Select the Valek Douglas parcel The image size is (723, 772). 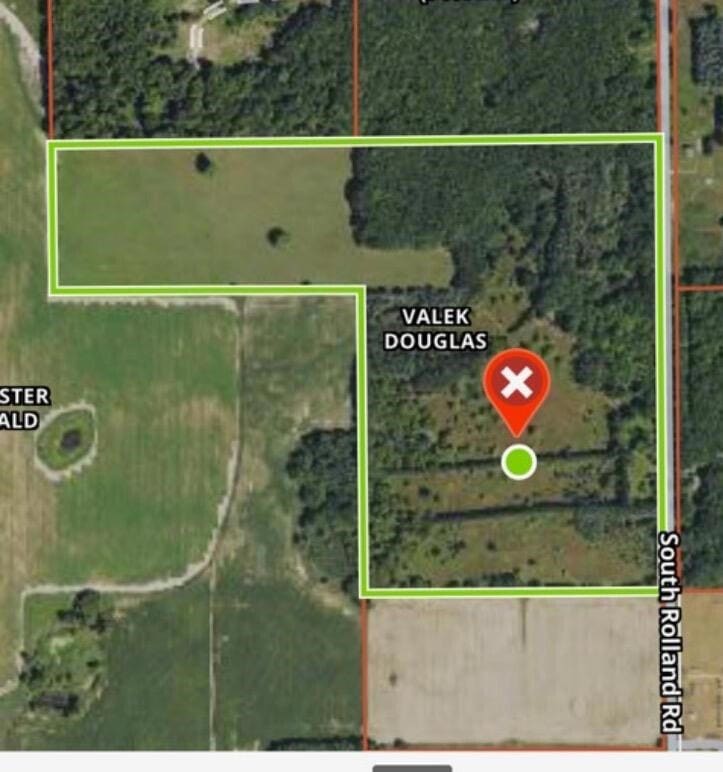tap(444, 329)
